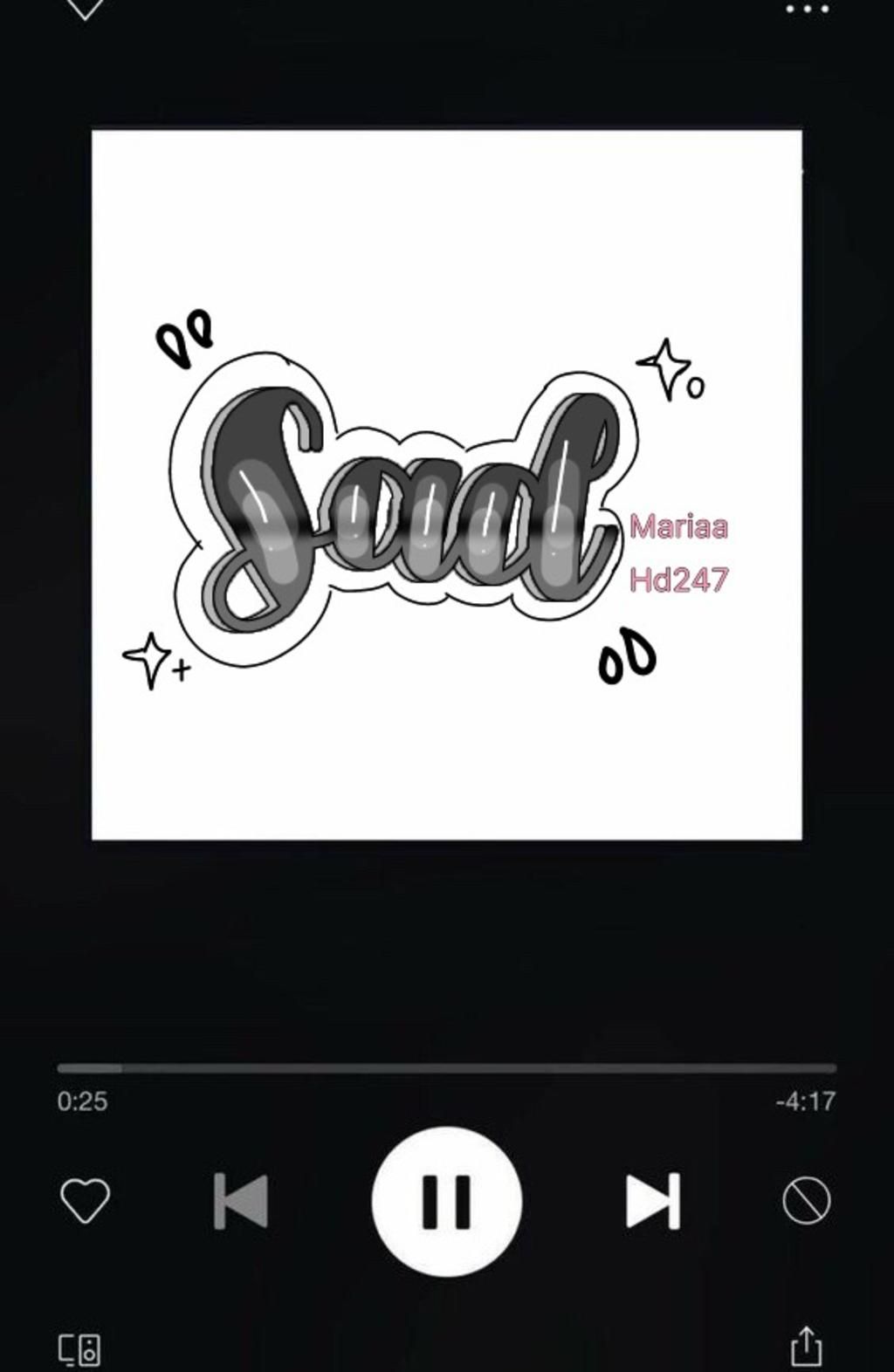
Task: Go back to the previous track
Action: [241, 1201]
